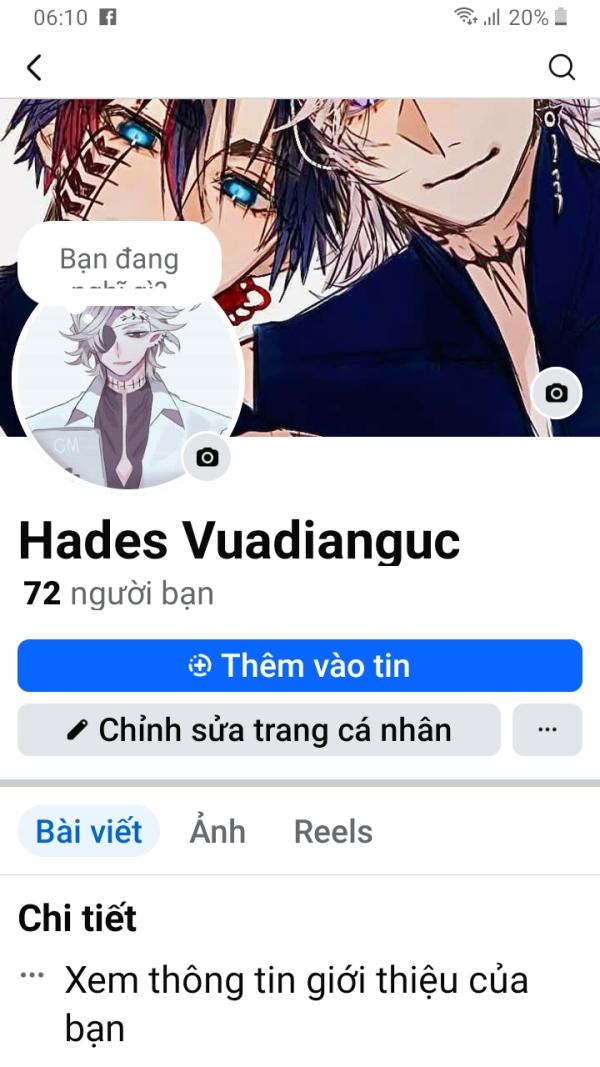Viewport: 600px width, 1067px height.
Task: Switch to the Bài viết tab
Action: pyautogui.click(x=88, y=831)
